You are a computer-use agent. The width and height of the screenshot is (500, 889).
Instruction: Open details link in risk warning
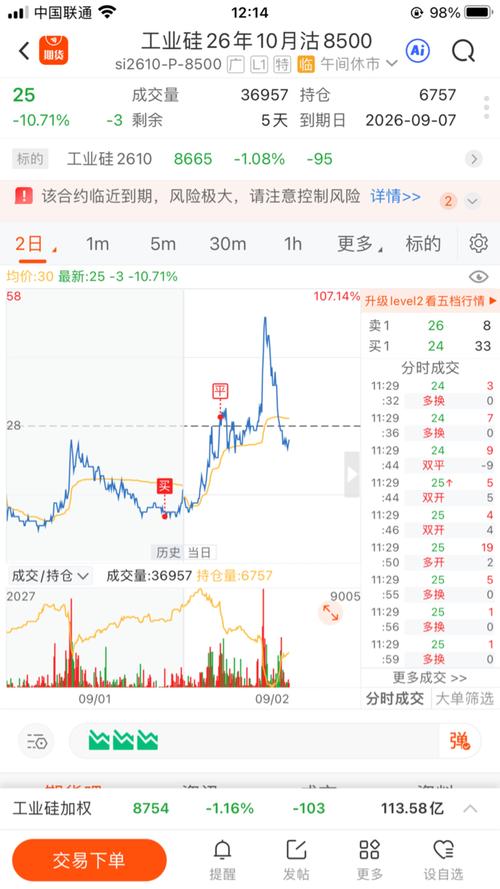pyautogui.click(x=395, y=197)
